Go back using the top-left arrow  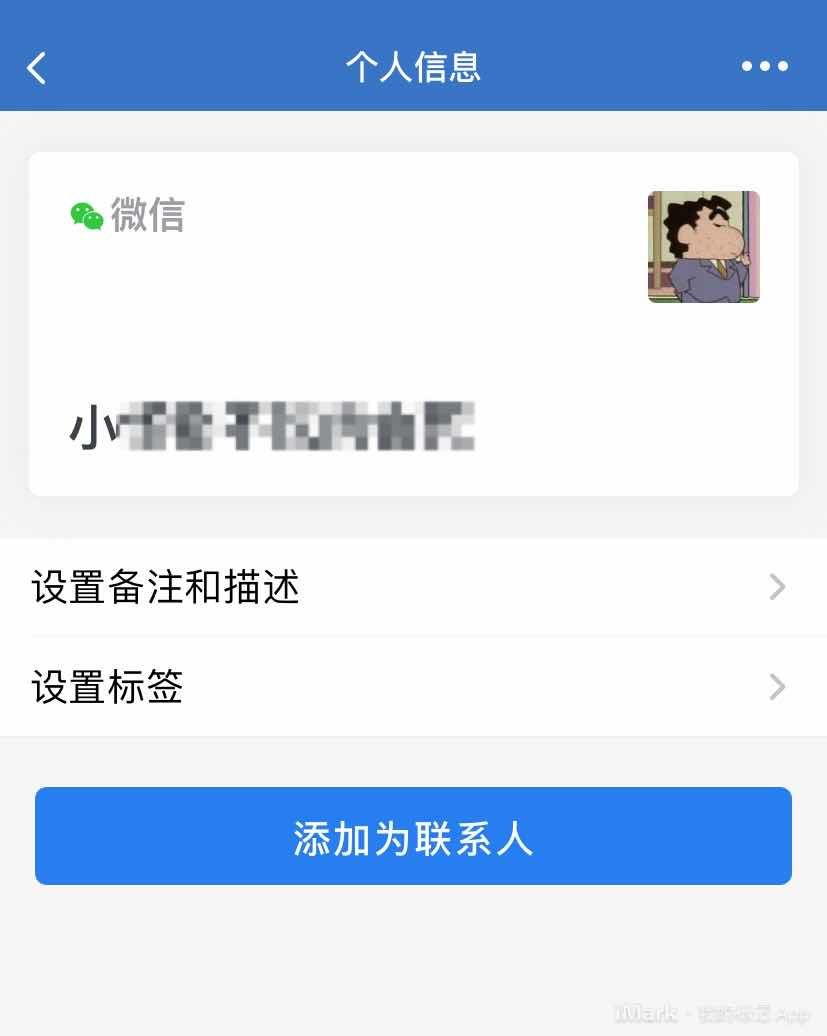[x=37, y=68]
